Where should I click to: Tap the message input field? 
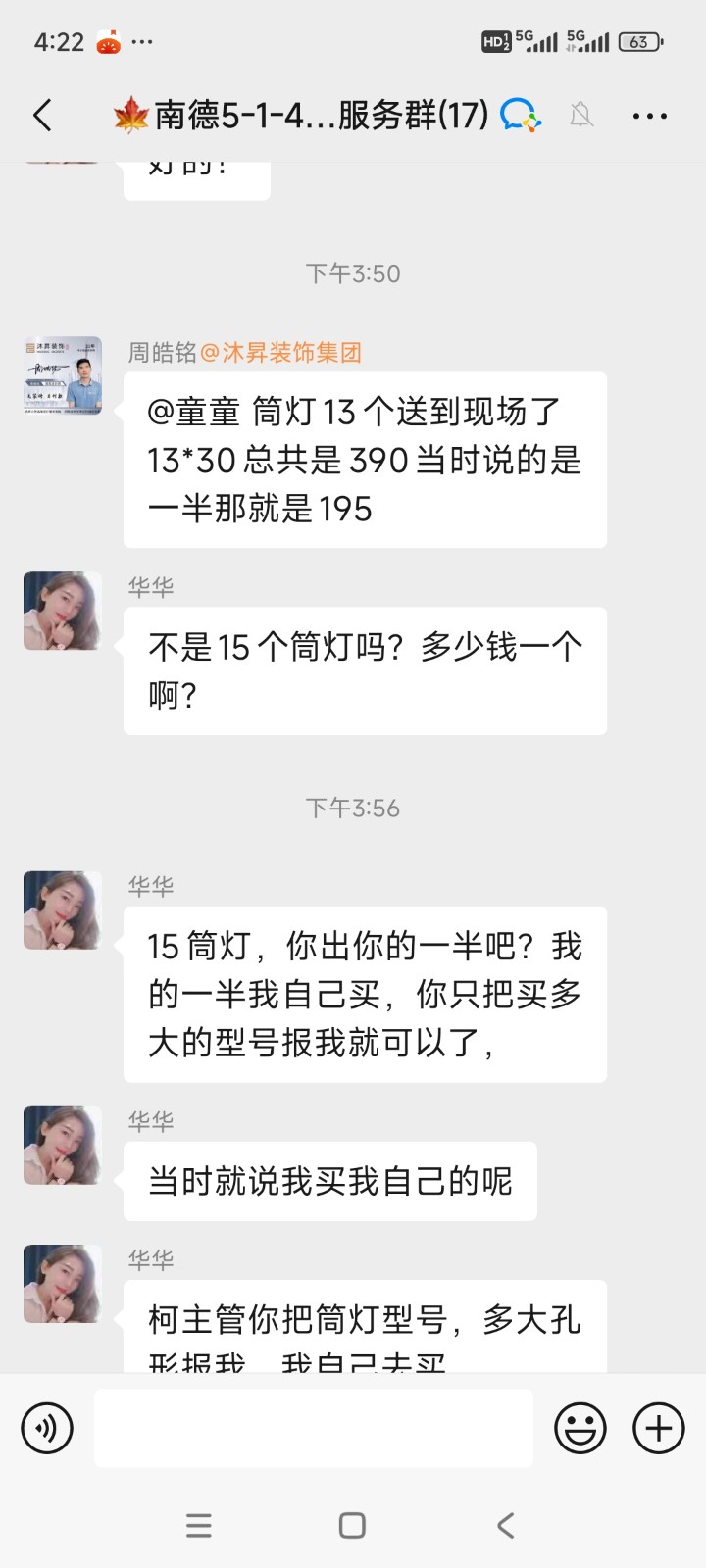point(314,1428)
